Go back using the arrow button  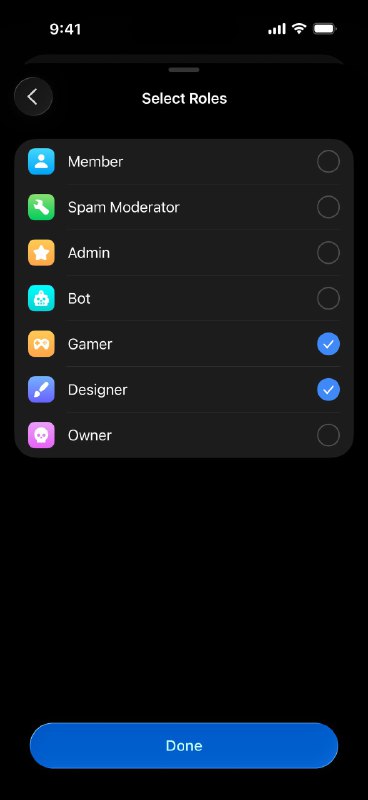coord(33,96)
